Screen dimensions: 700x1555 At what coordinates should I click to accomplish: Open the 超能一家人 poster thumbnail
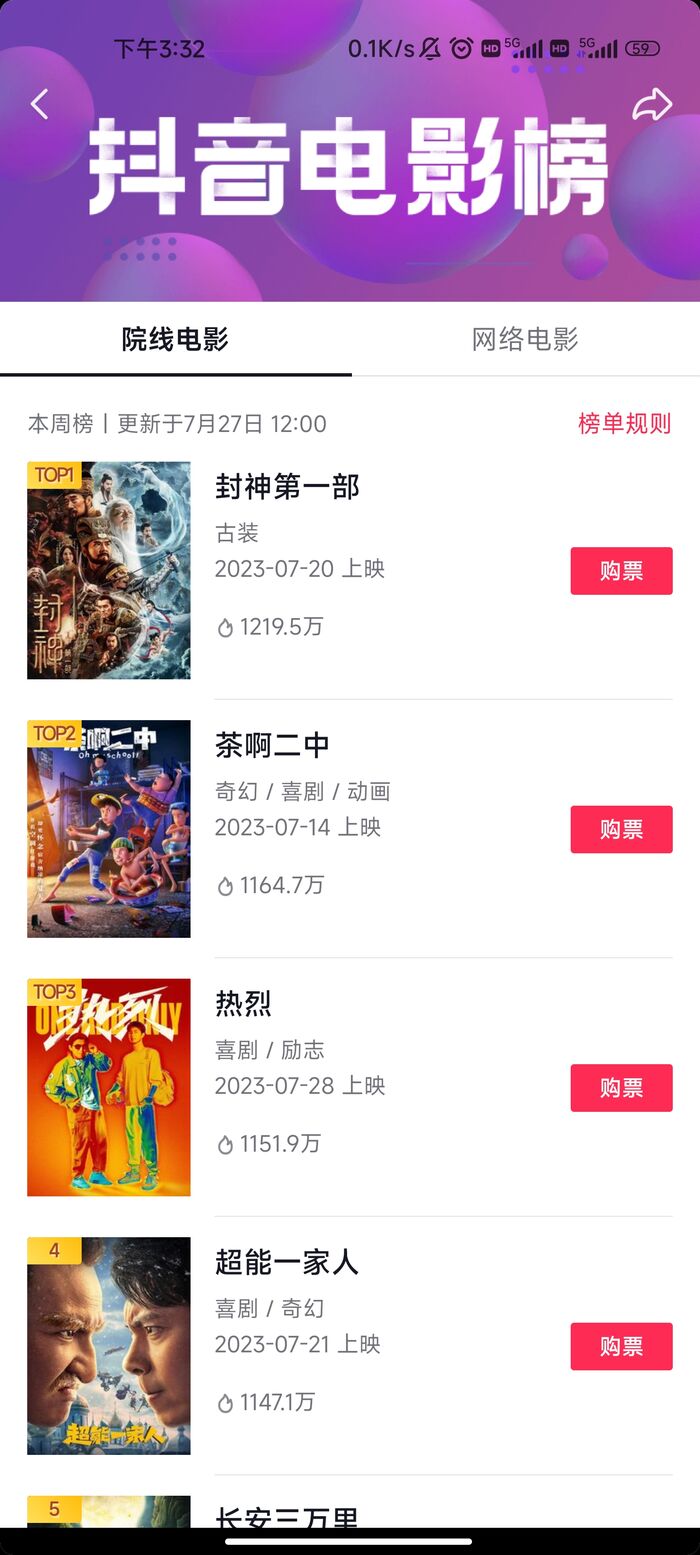point(109,1345)
